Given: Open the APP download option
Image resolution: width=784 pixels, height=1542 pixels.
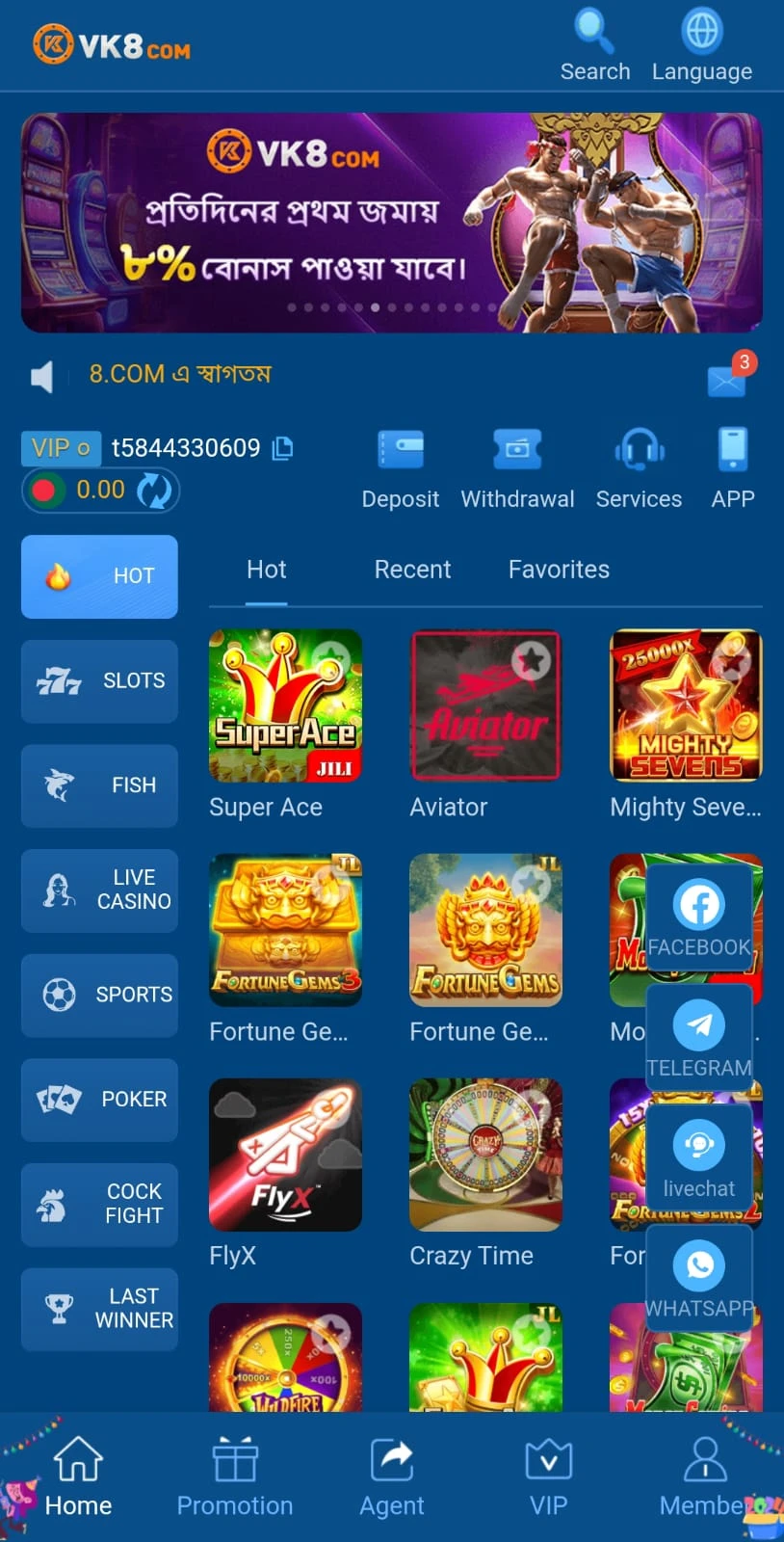Looking at the screenshot, I should [732, 468].
